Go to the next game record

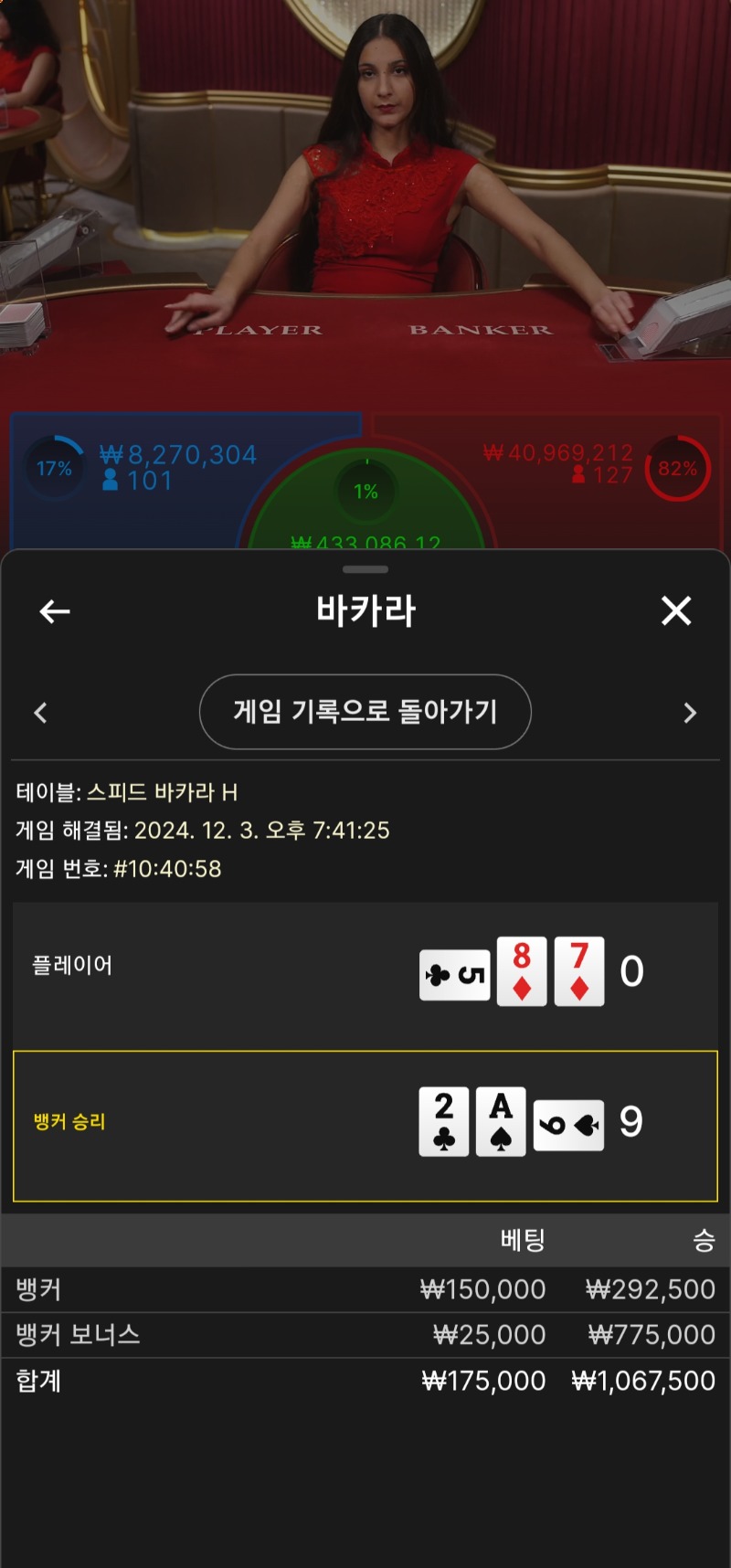(690, 713)
